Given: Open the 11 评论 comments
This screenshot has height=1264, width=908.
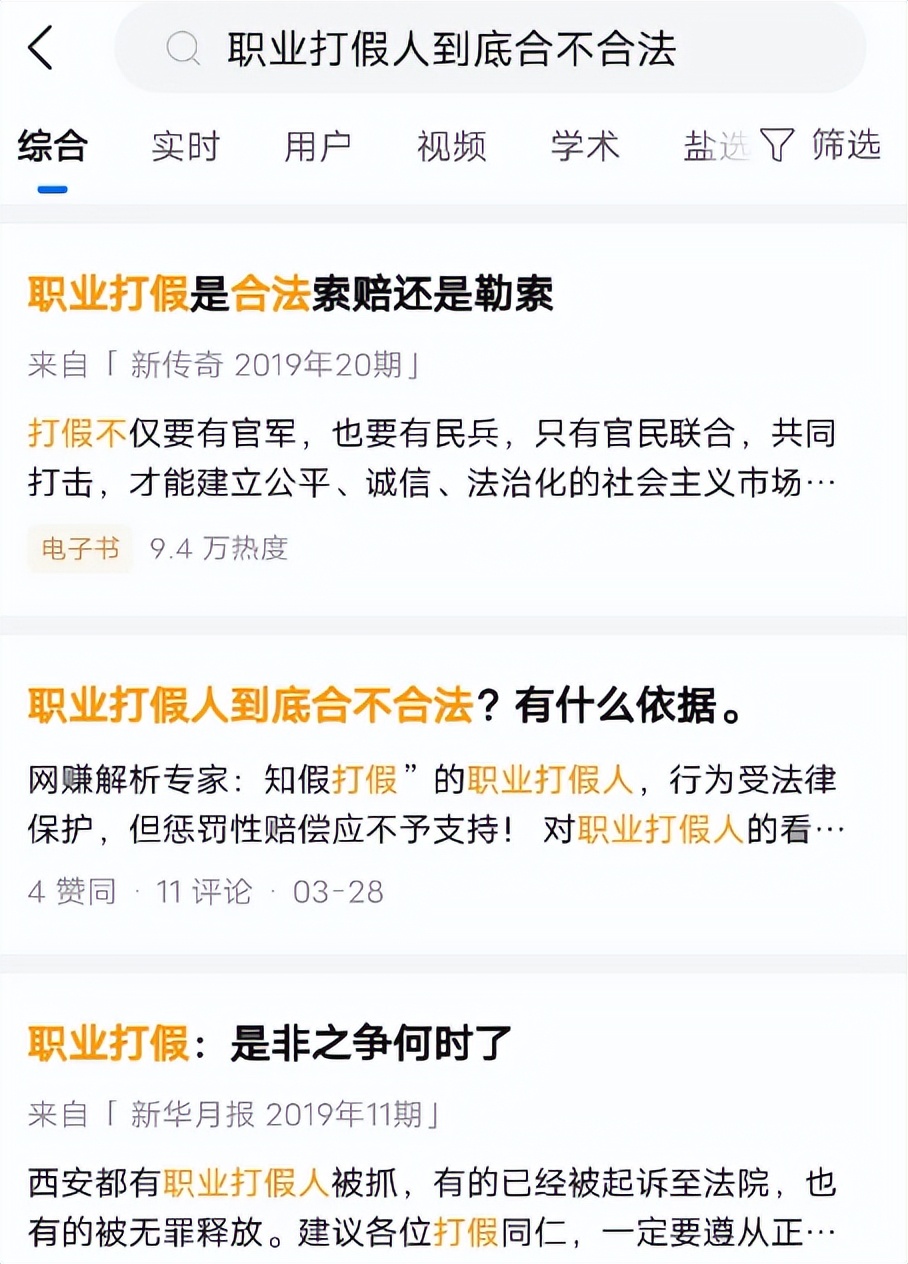Looking at the screenshot, I should [x=201, y=891].
